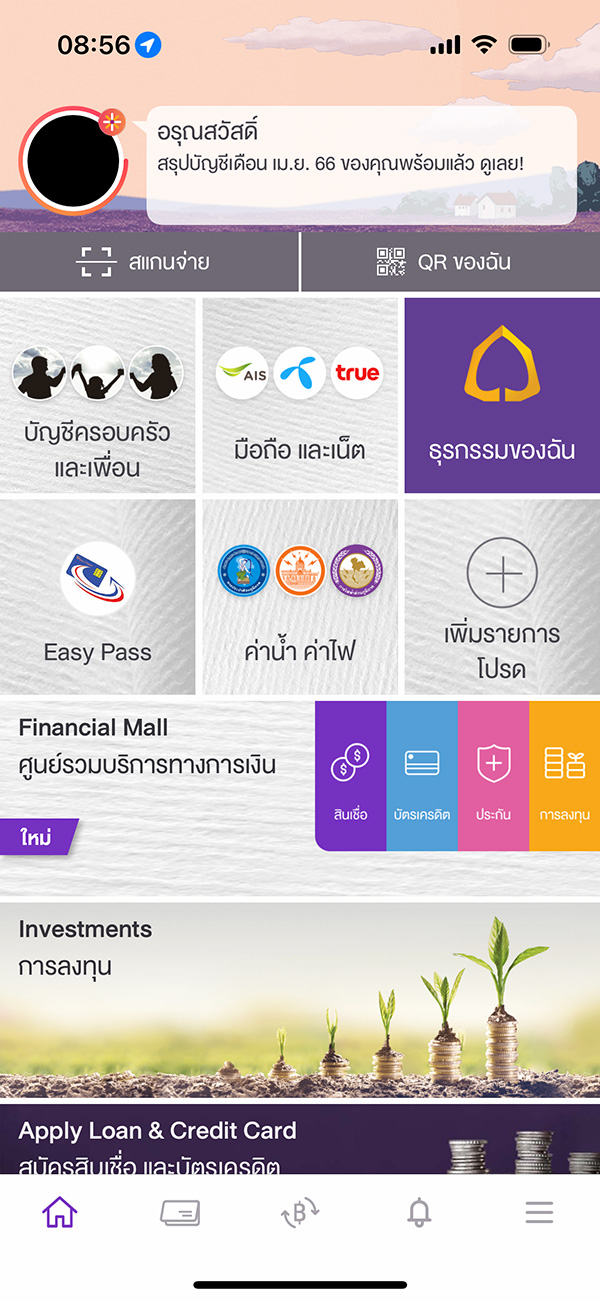600x1301 pixels.
Task: Add a favorite via เพิ่มรายการโปรด
Action: point(502,598)
